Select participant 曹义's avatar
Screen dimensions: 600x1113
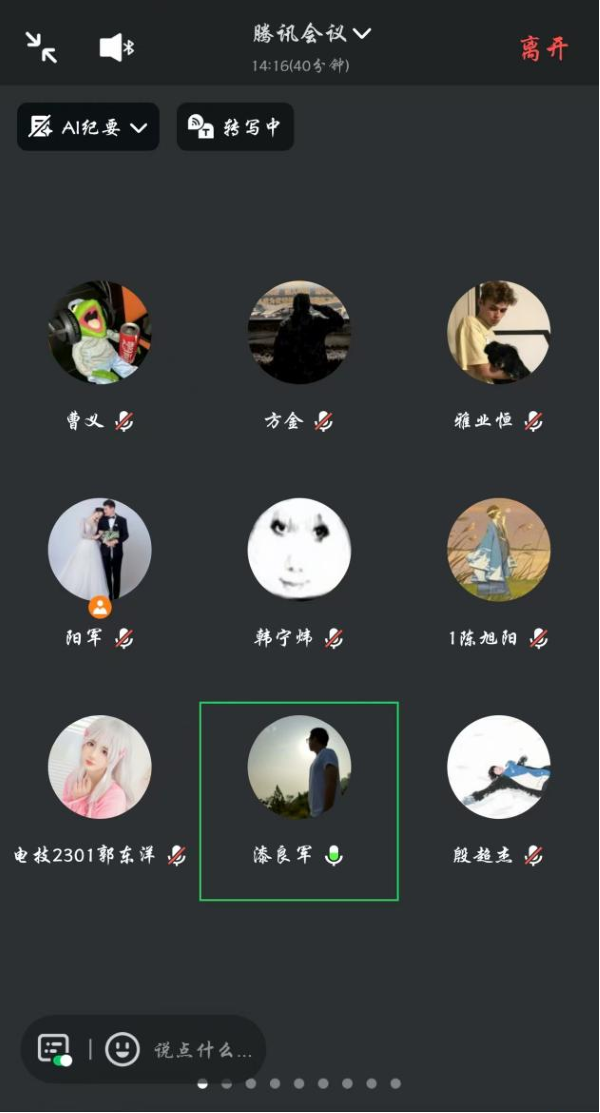pos(100,332)
